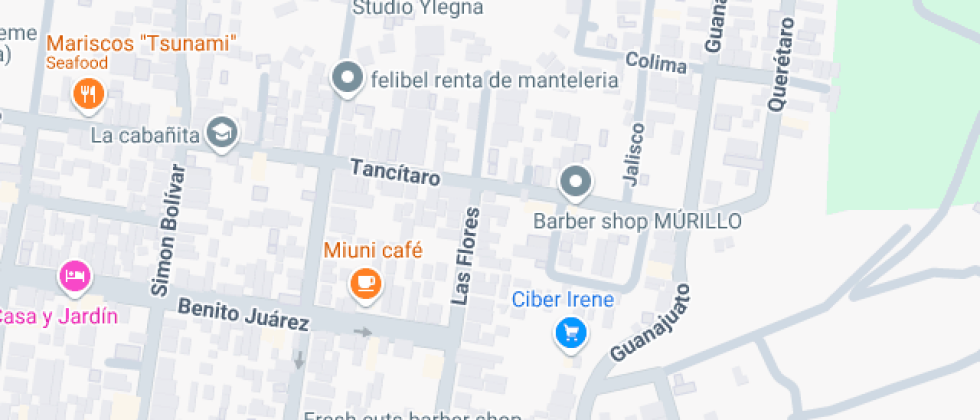Image resolution: width=980 pixels, height=420 pixels.
Task: Select the Miuni café pin
Action: 366,283
